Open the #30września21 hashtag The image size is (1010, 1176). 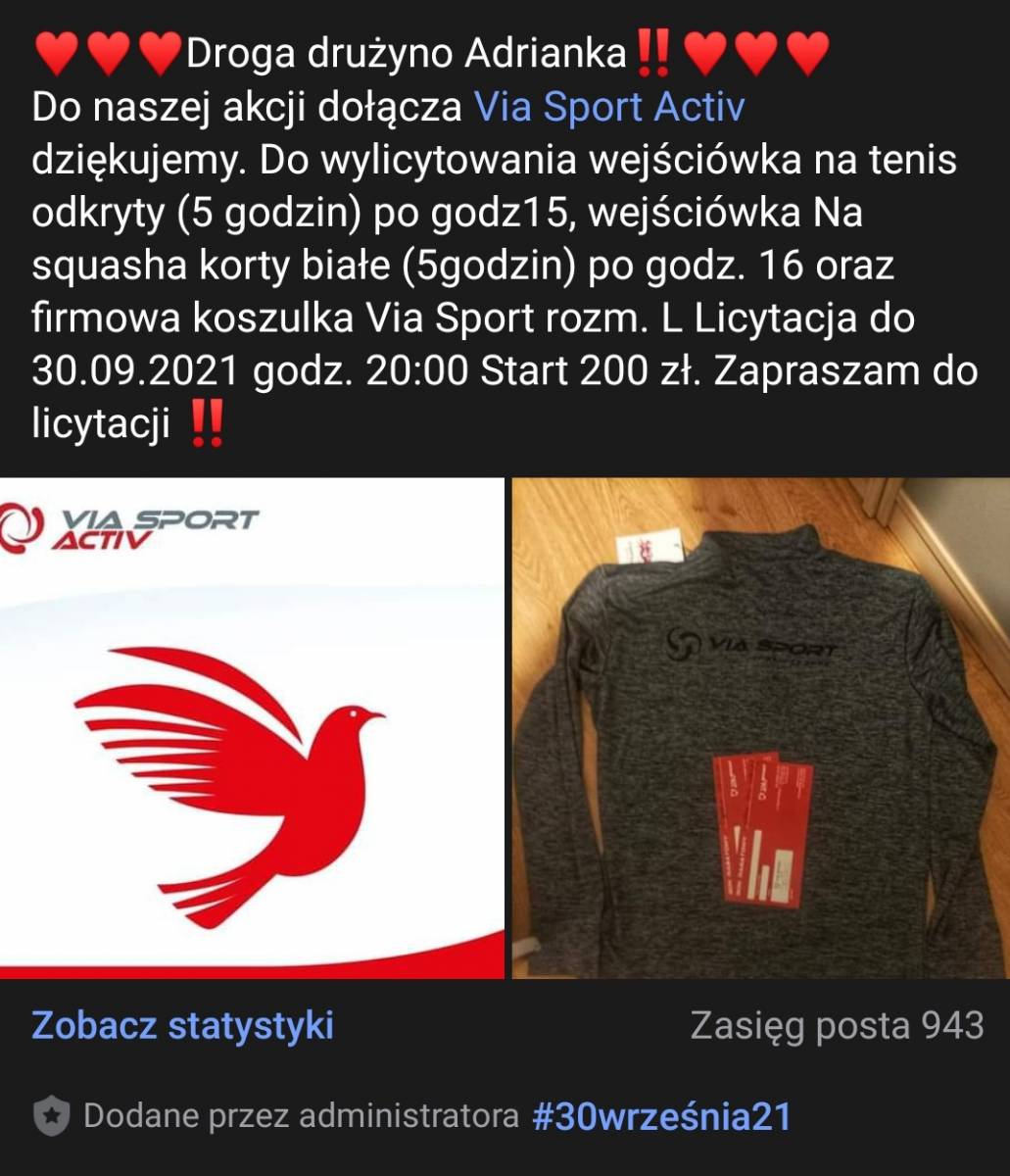pos(660,1116)
